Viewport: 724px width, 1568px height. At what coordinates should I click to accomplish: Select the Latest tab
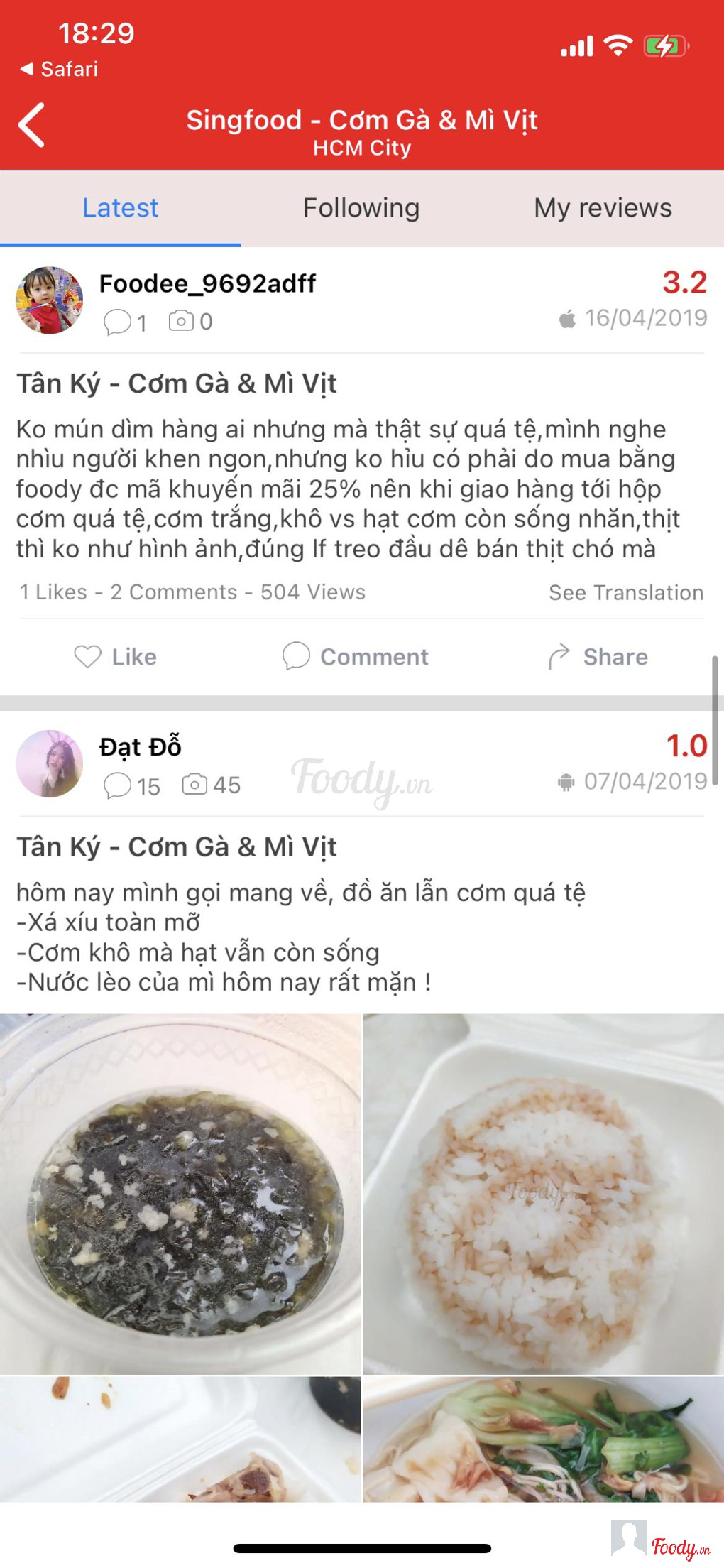tap(120, 208)
